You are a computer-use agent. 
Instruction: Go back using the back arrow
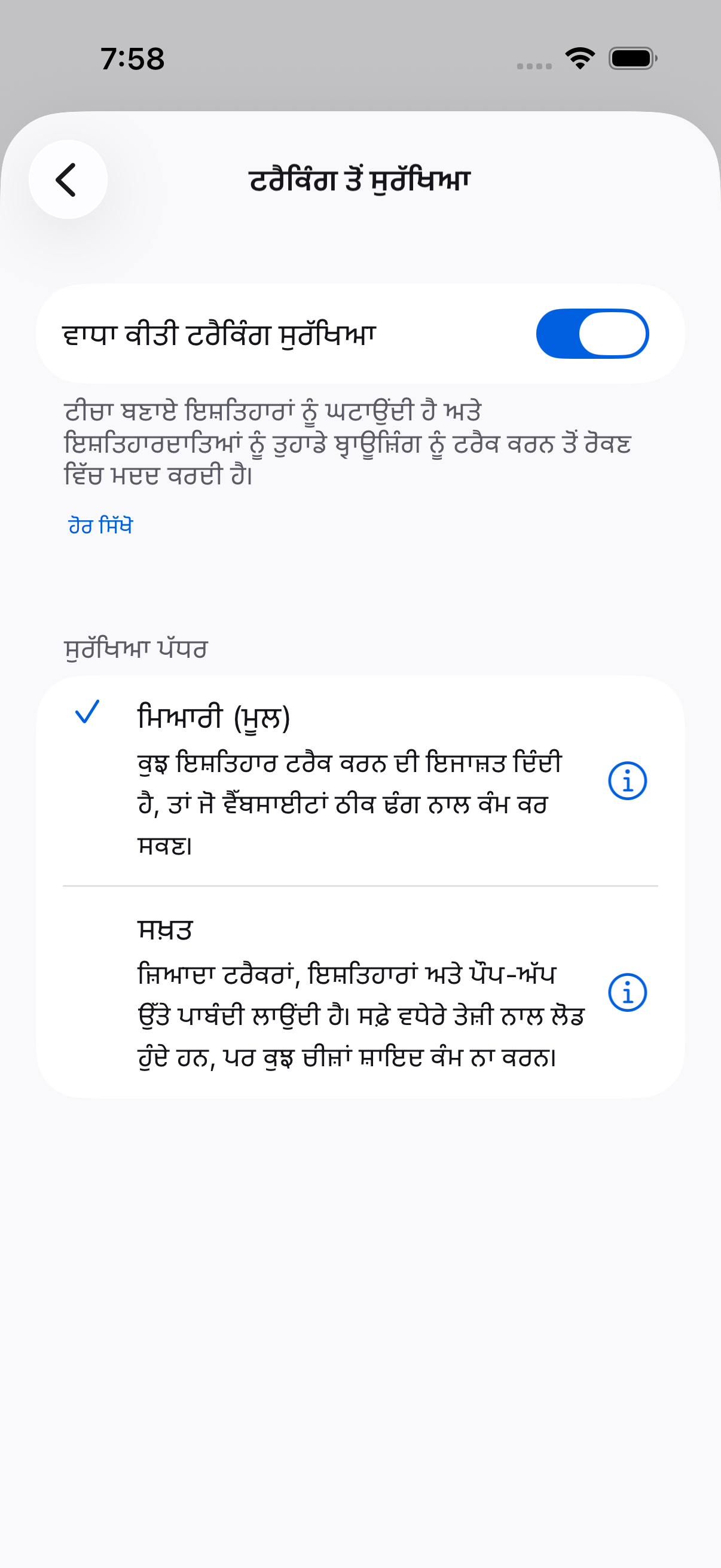point(68,179)
